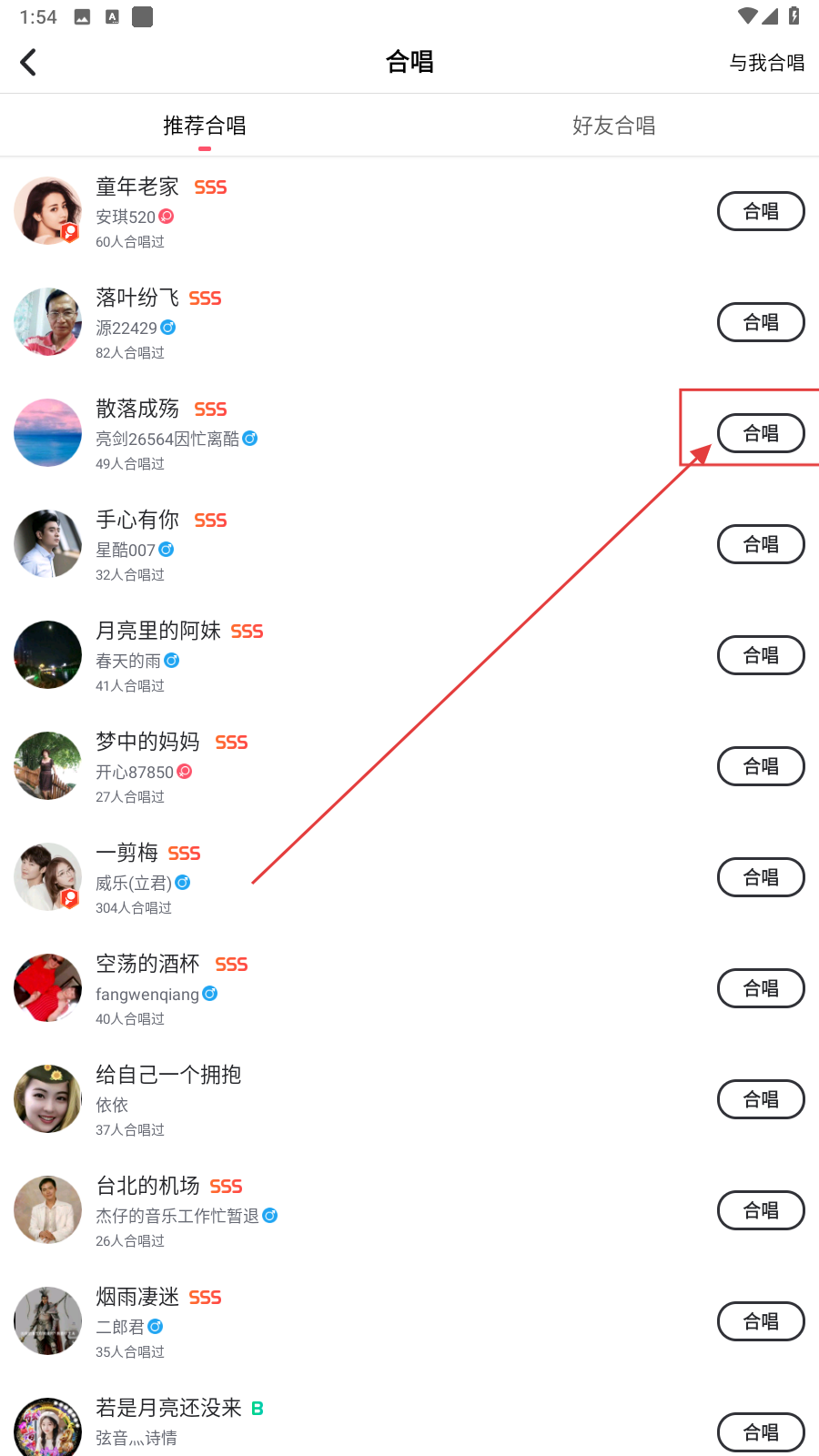Screen dimensions: 819x1456
Task: Open the 一剪梅 song row by 威乐(立君)
Action: coord(364,877)
